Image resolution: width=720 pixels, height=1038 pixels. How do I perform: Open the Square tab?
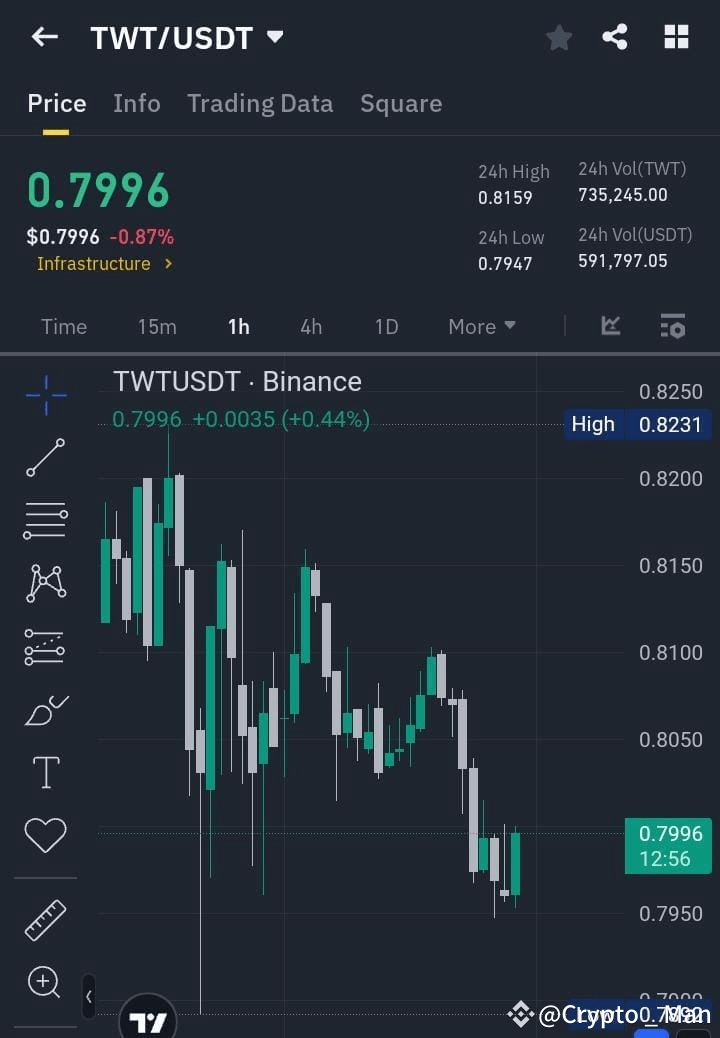[x=401, y=103]
